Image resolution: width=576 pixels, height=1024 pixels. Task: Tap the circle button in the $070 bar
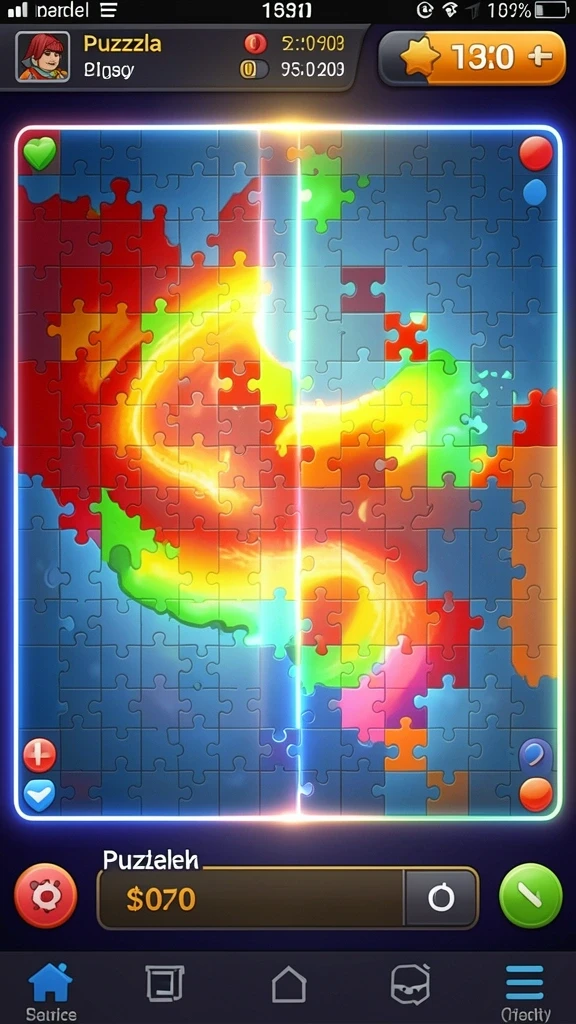pos(441,898)
